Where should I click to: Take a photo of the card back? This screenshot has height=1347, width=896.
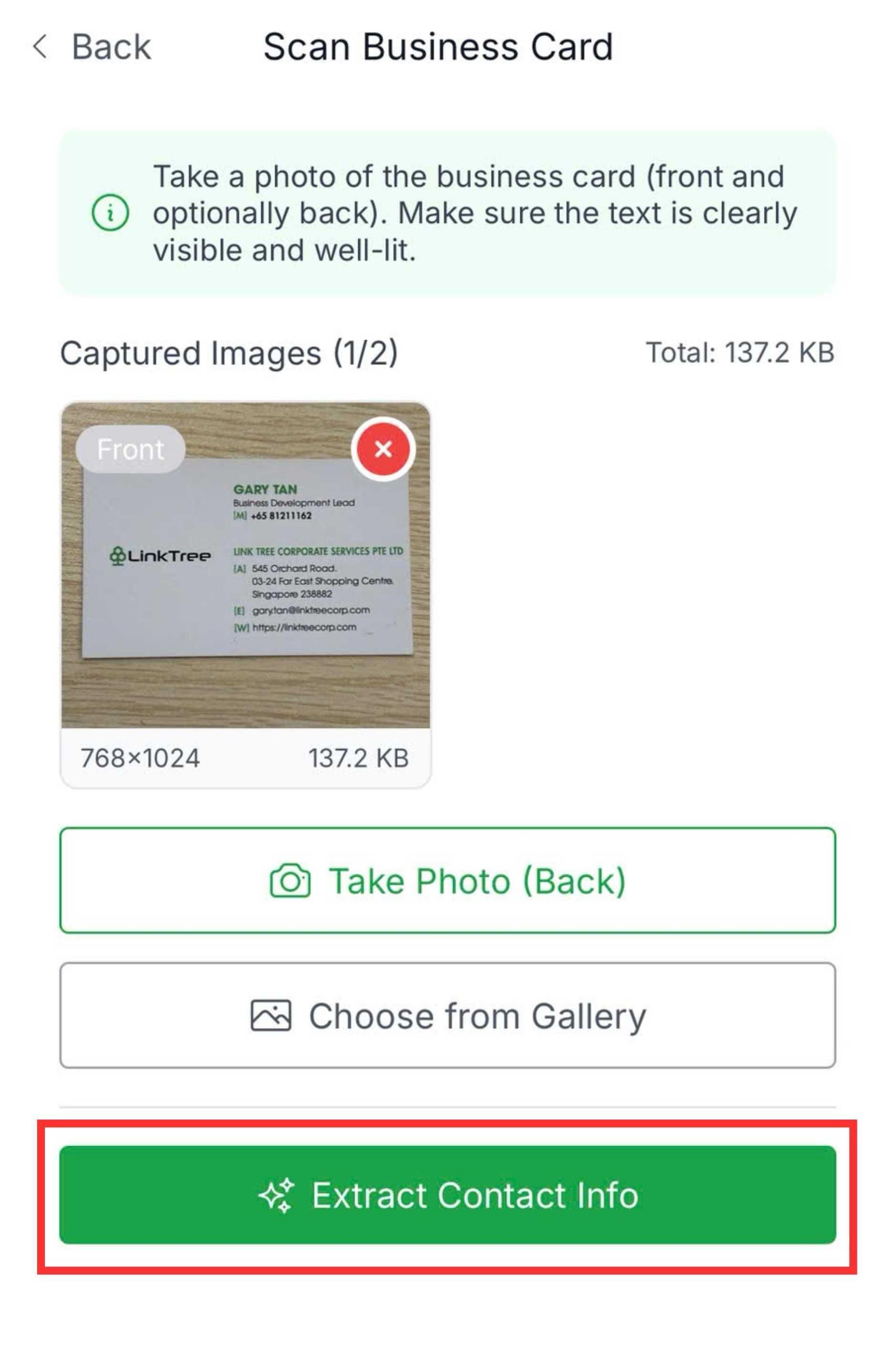pyautogui.click(x=447, y=880)
